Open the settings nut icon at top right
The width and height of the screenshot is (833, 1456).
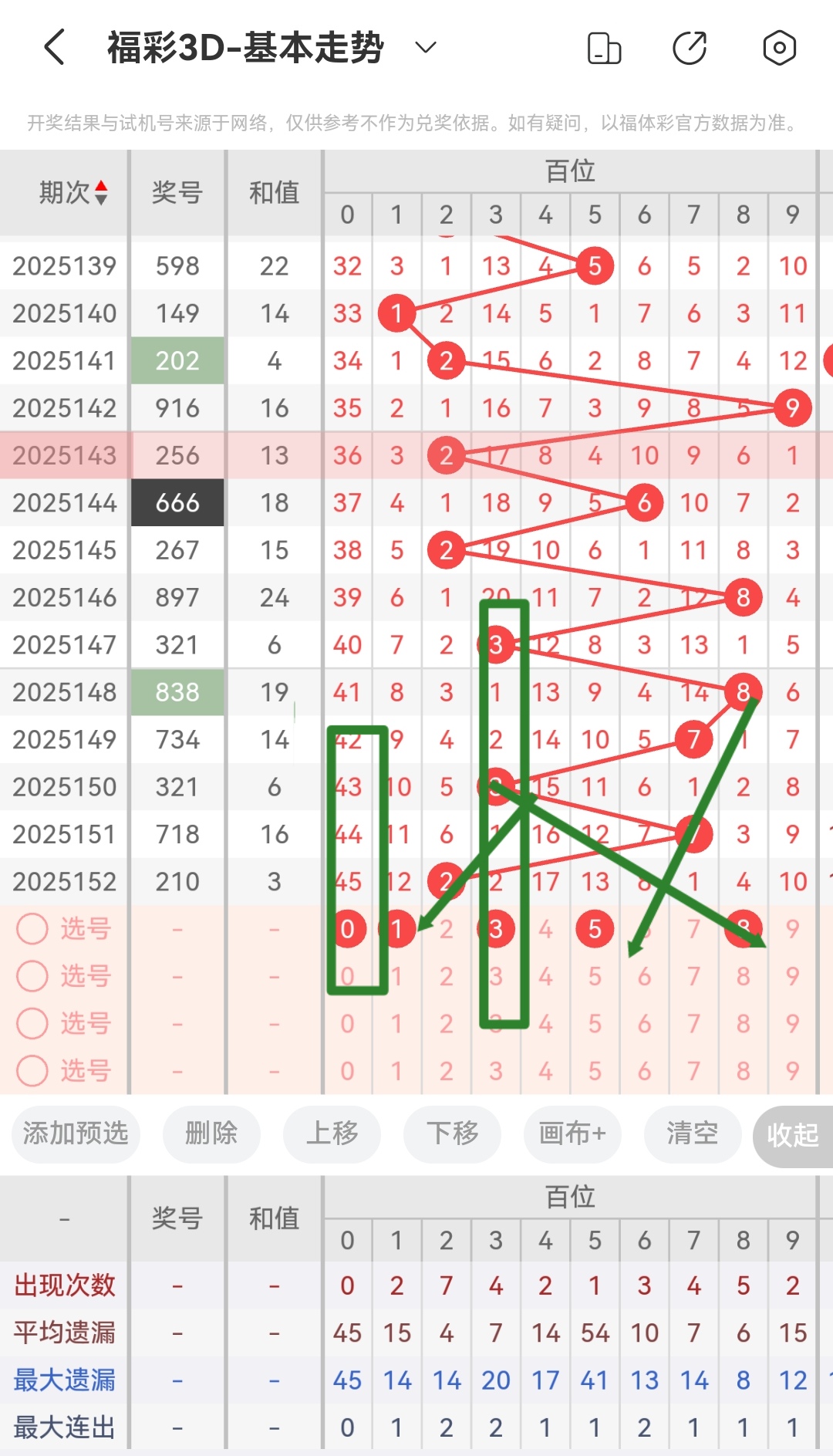tap(778, 47)
